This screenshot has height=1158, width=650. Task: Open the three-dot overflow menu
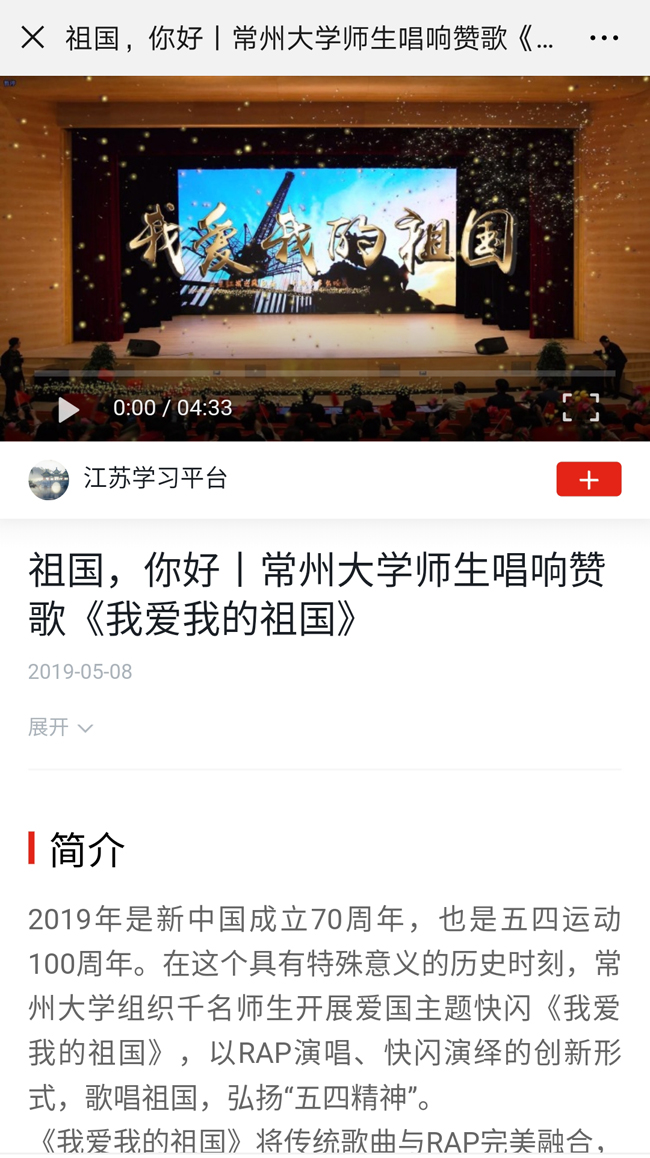coord(604,38)
